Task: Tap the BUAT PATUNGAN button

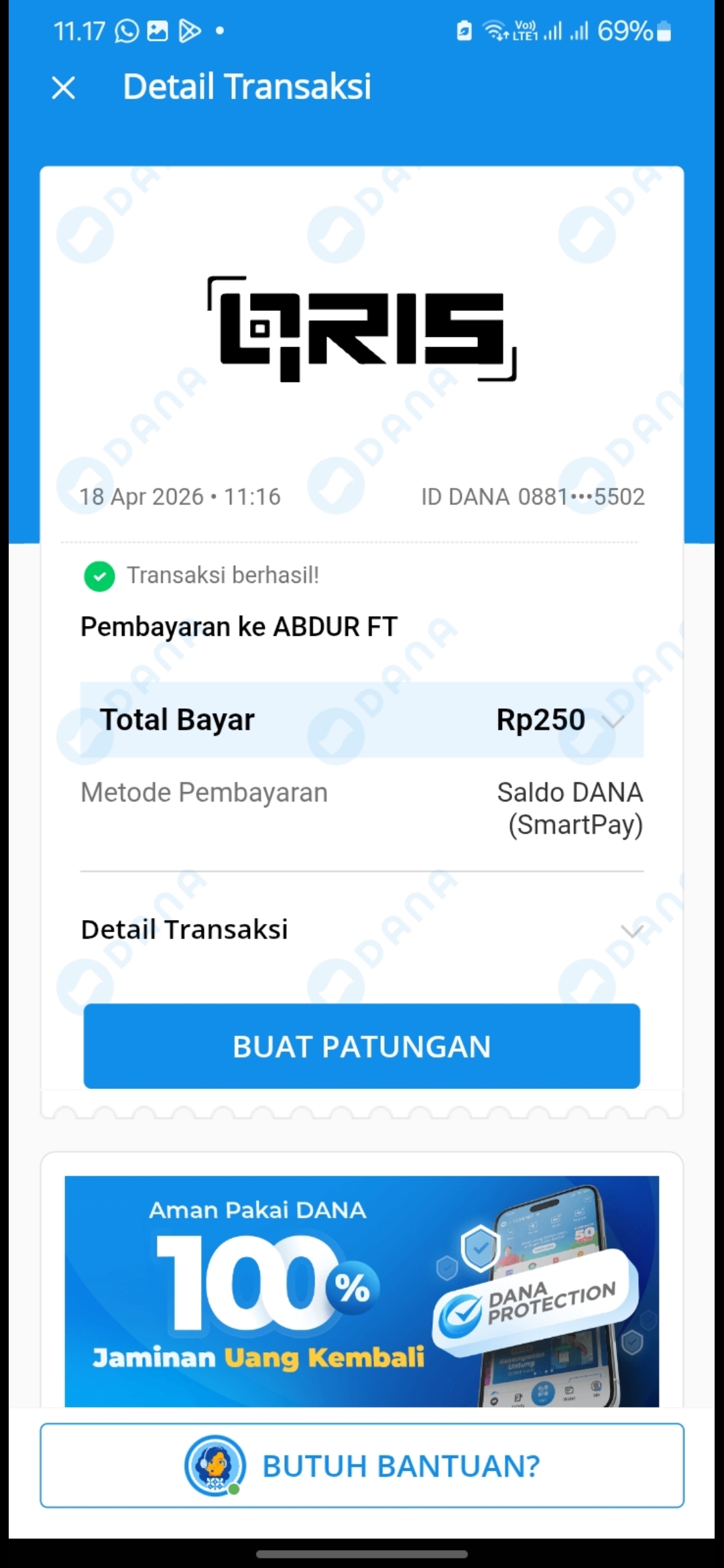Action: pyautogui.click(x=362, y=1046)
